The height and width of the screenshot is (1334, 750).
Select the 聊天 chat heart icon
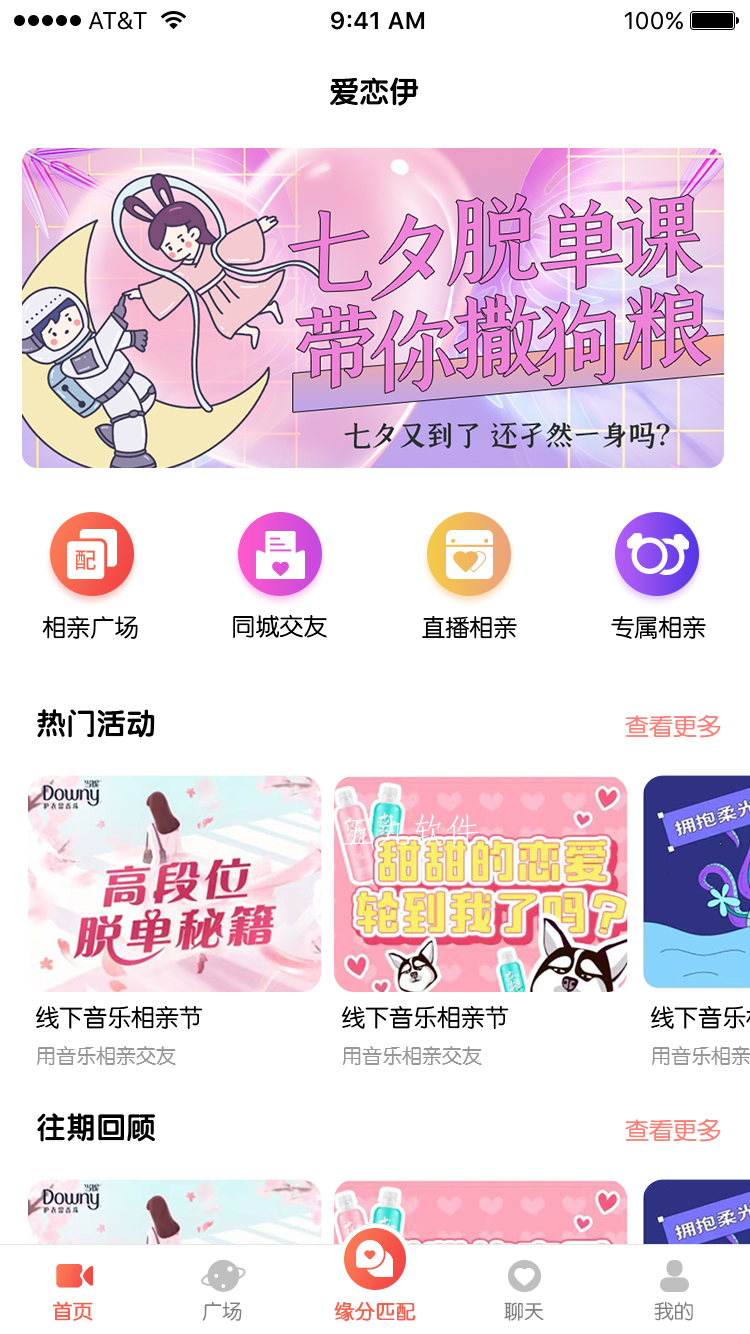pyautogui.click(x=524, y=1275)
